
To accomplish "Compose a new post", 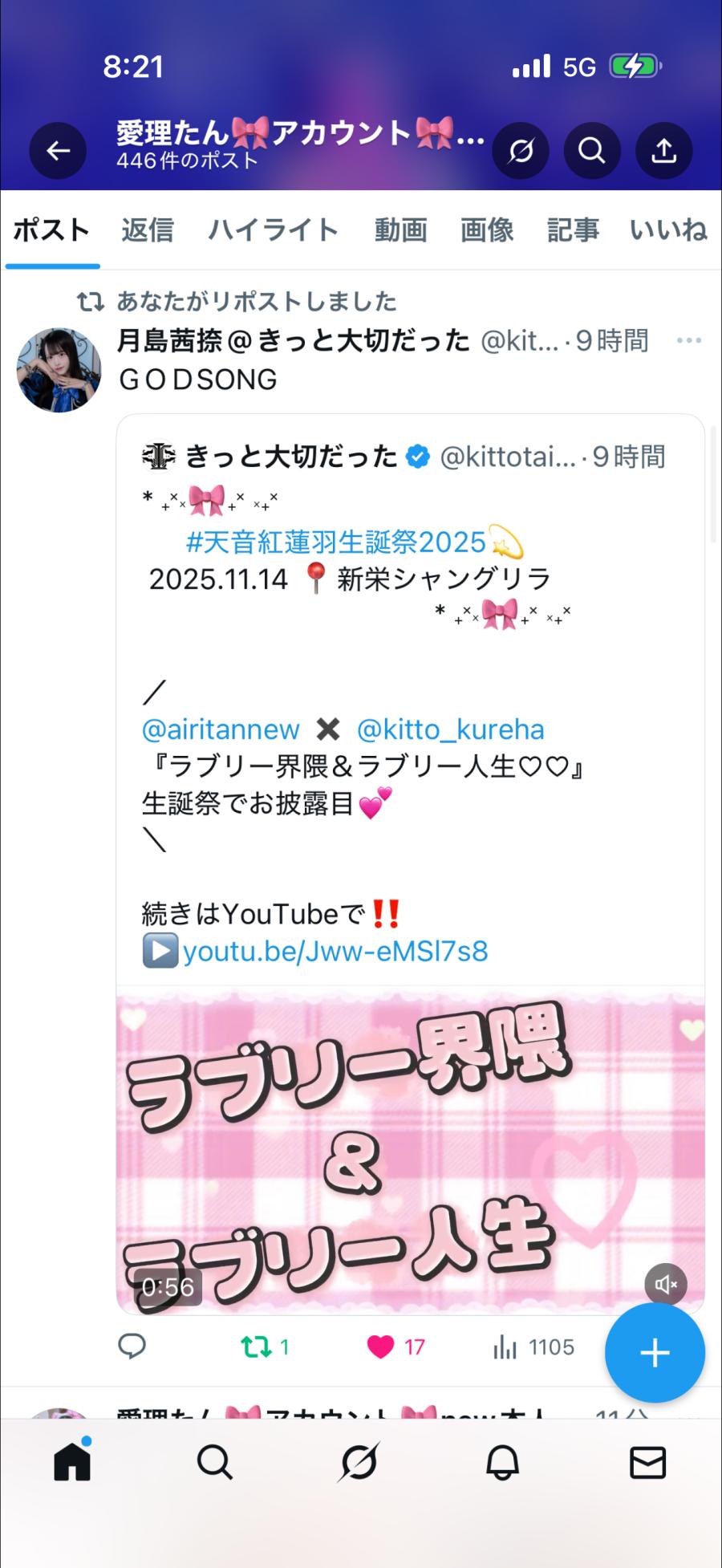I will pos(655,1352).
